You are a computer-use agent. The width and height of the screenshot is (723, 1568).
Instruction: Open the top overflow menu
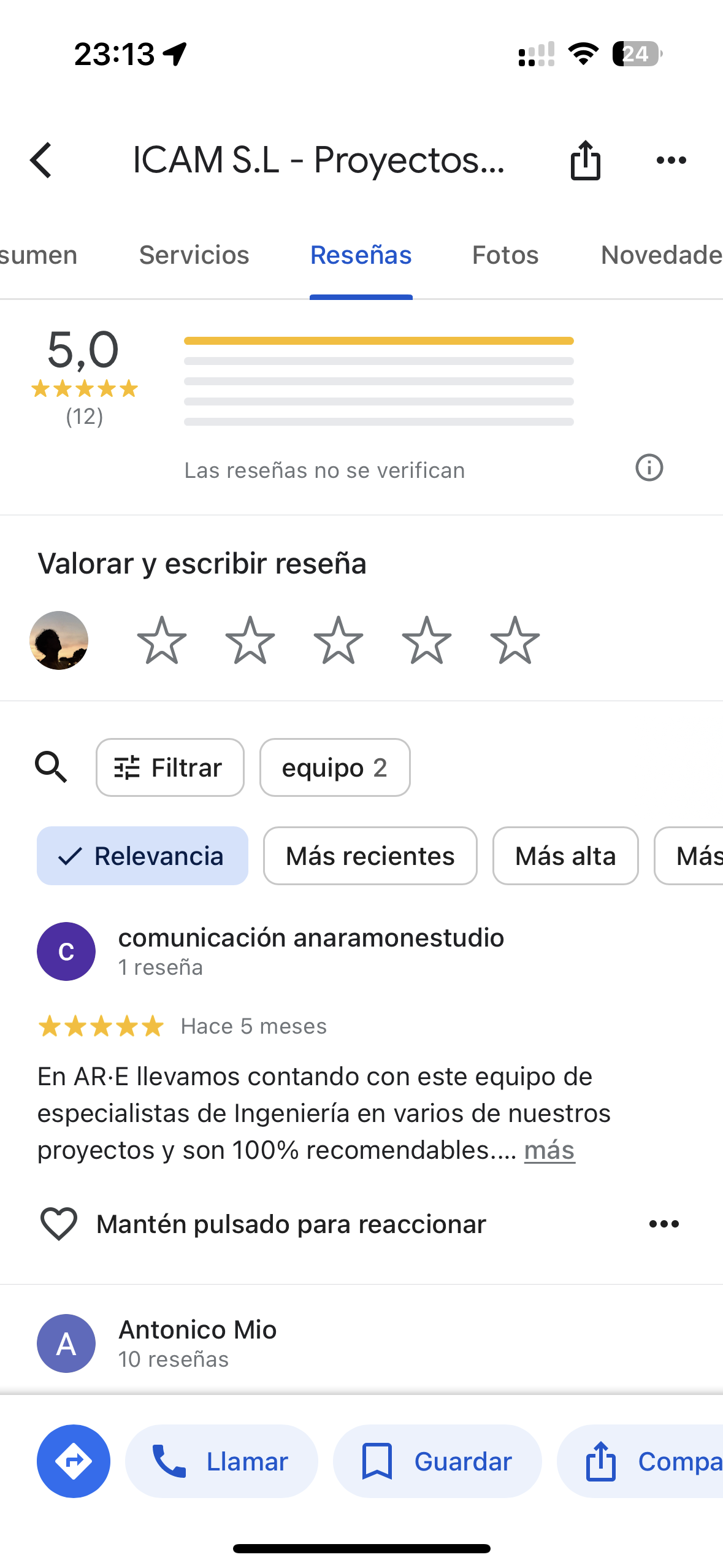[x=671, y=160]
